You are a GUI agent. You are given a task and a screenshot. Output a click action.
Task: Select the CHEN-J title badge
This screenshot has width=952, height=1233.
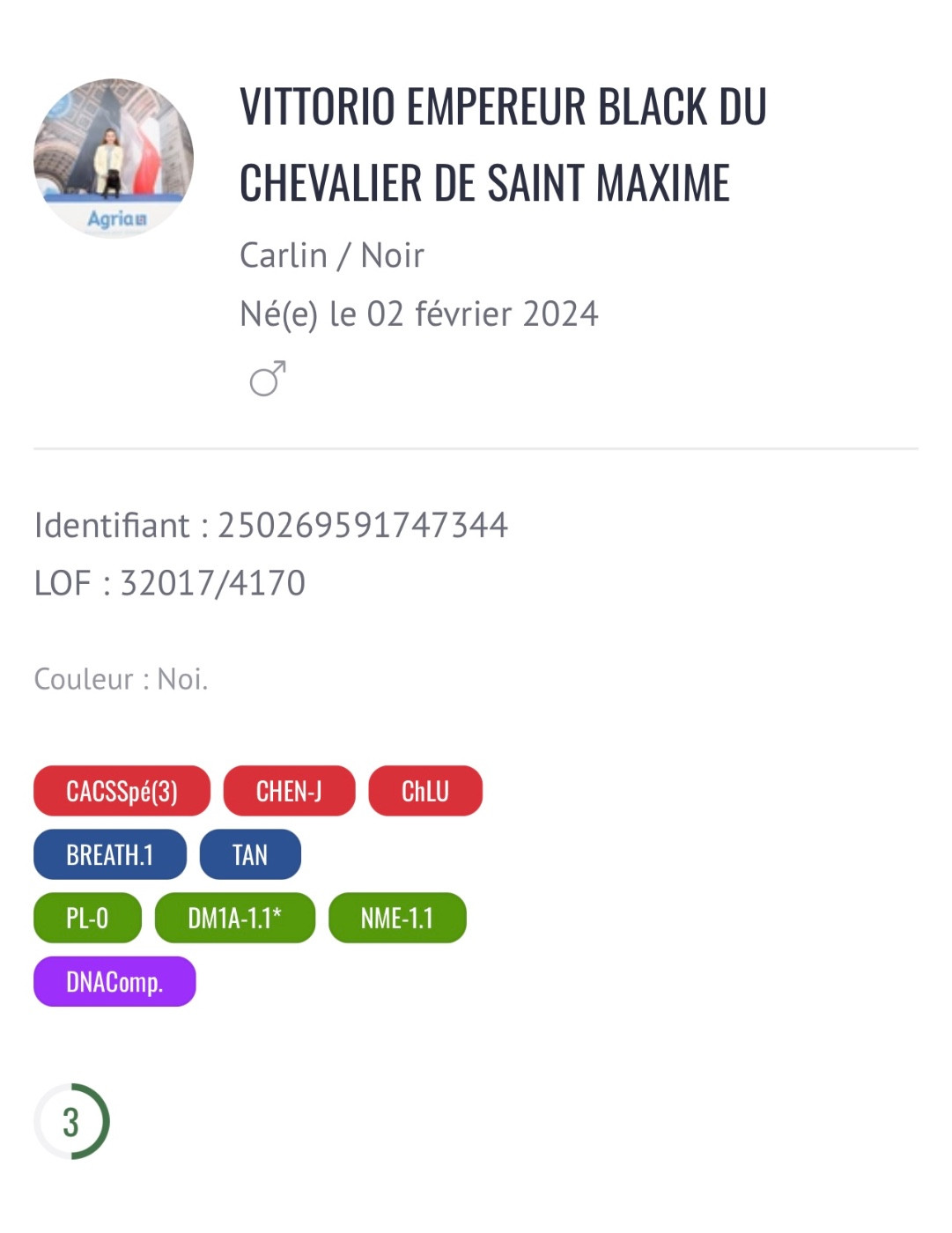pyautogui.click(x=289, y=791)
